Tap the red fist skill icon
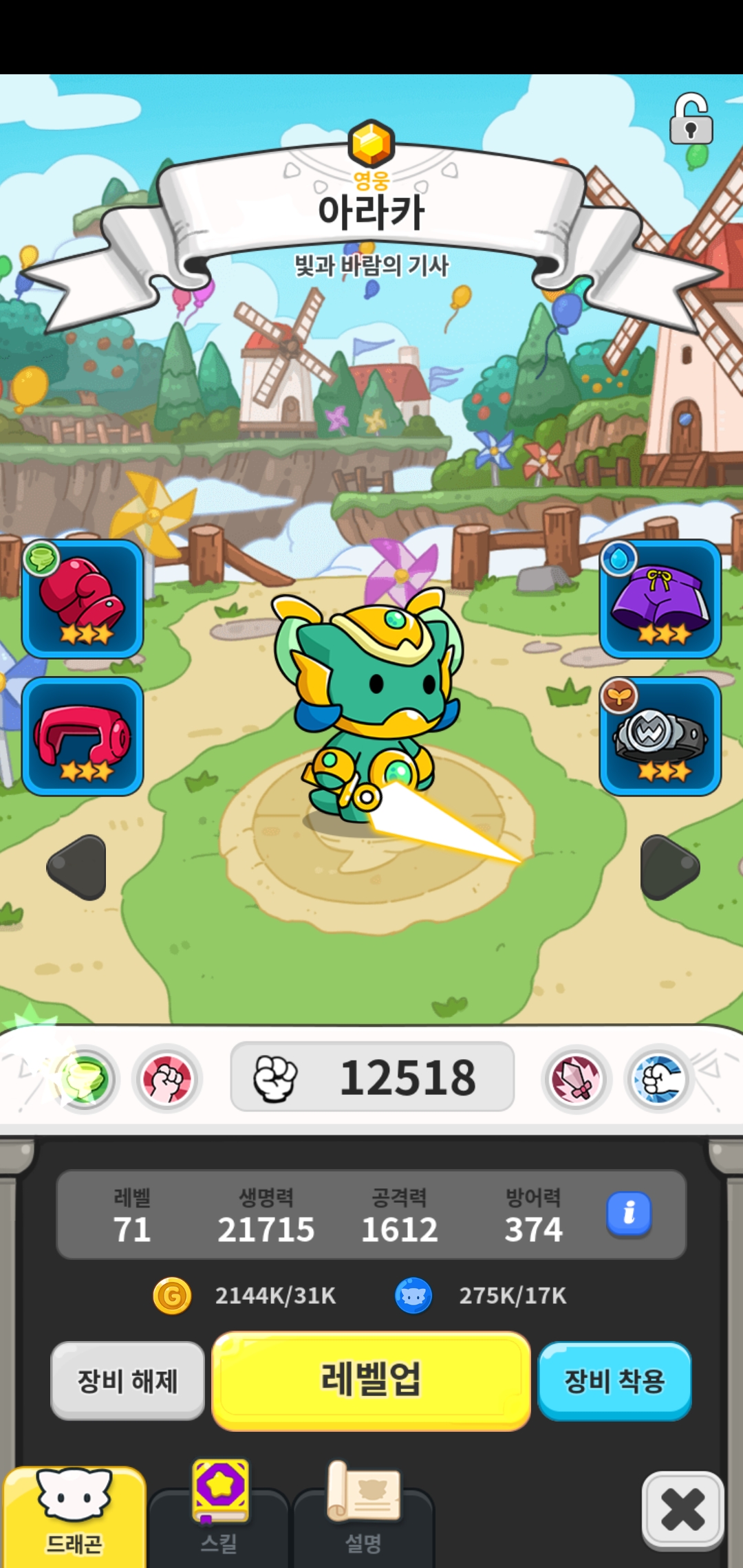 point(167,1078)
